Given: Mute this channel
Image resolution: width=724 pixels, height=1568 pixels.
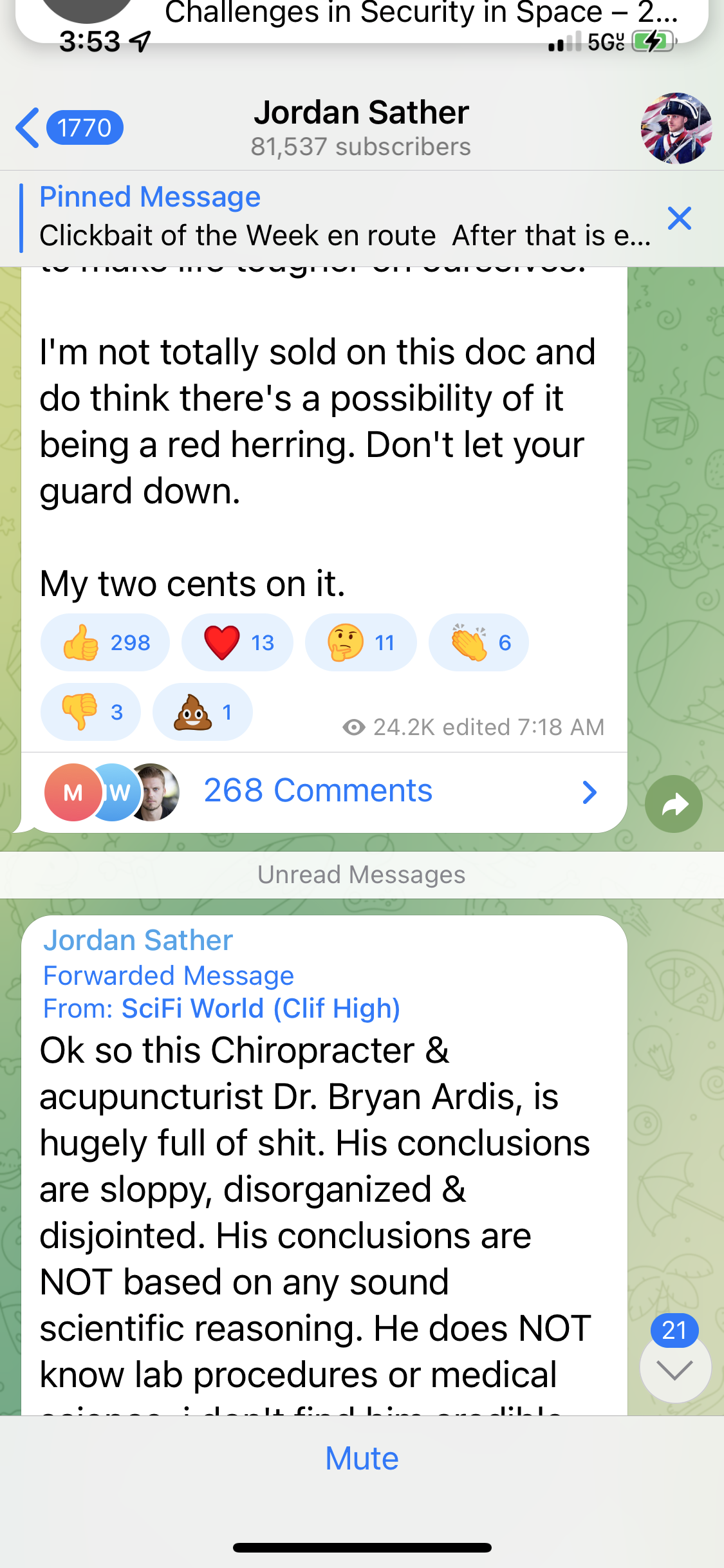Looking at the screenshot, I should click(x=362, y=1459).
